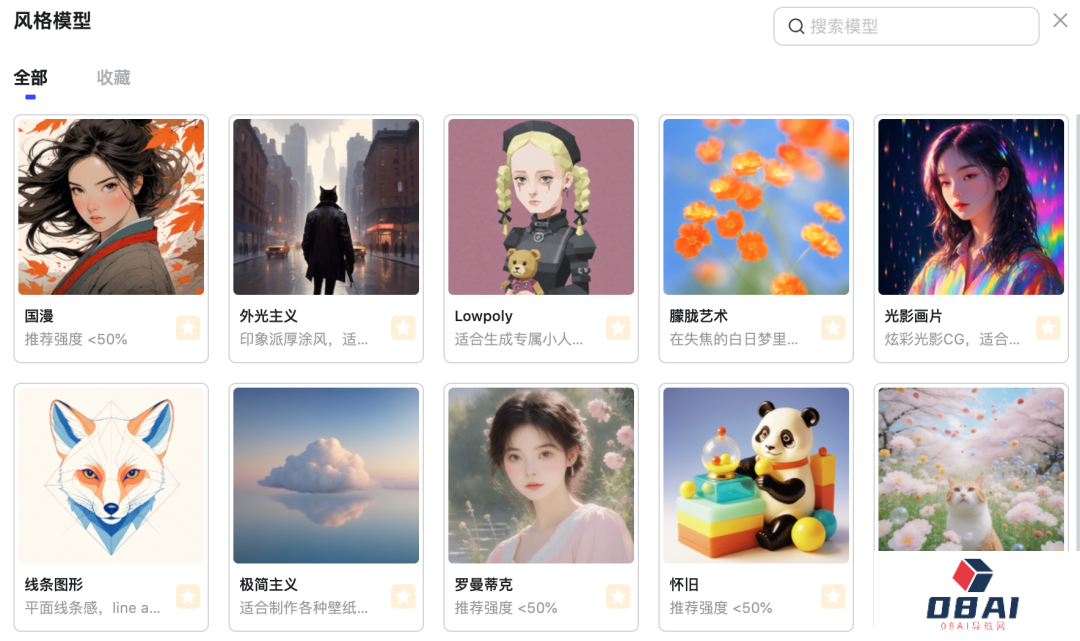Favorite the 极简主义 style
Screen dimensions: 1080x641
click(x=403, y=597)
